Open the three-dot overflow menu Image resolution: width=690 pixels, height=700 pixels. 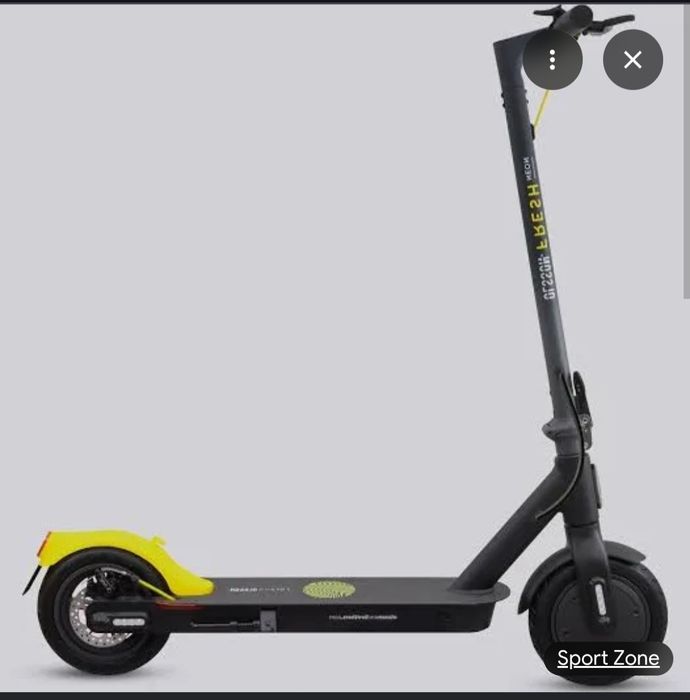(x=552, y=60)
